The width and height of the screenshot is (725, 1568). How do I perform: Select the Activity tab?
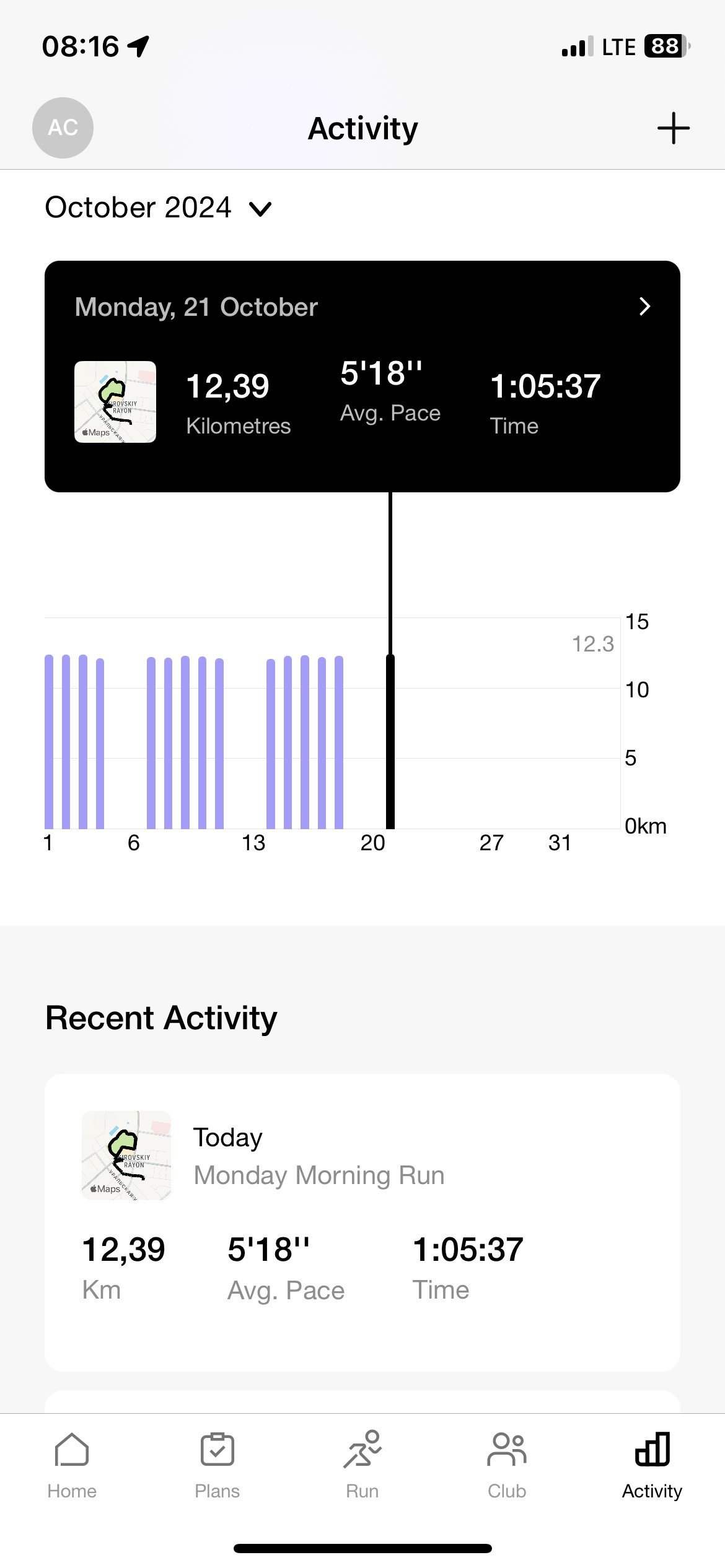coord(652,1466)
